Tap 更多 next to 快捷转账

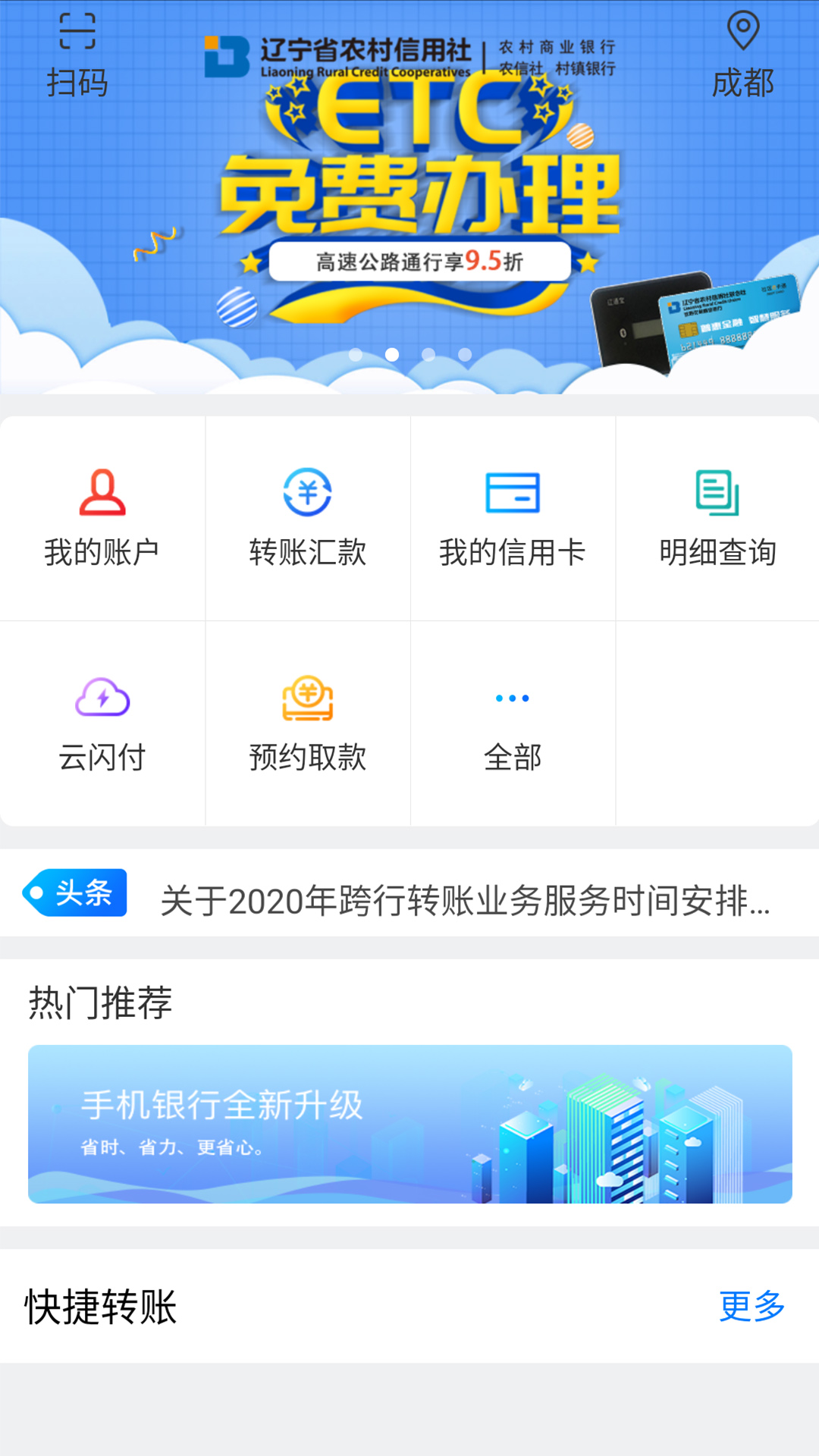(x=752, y=1306)
